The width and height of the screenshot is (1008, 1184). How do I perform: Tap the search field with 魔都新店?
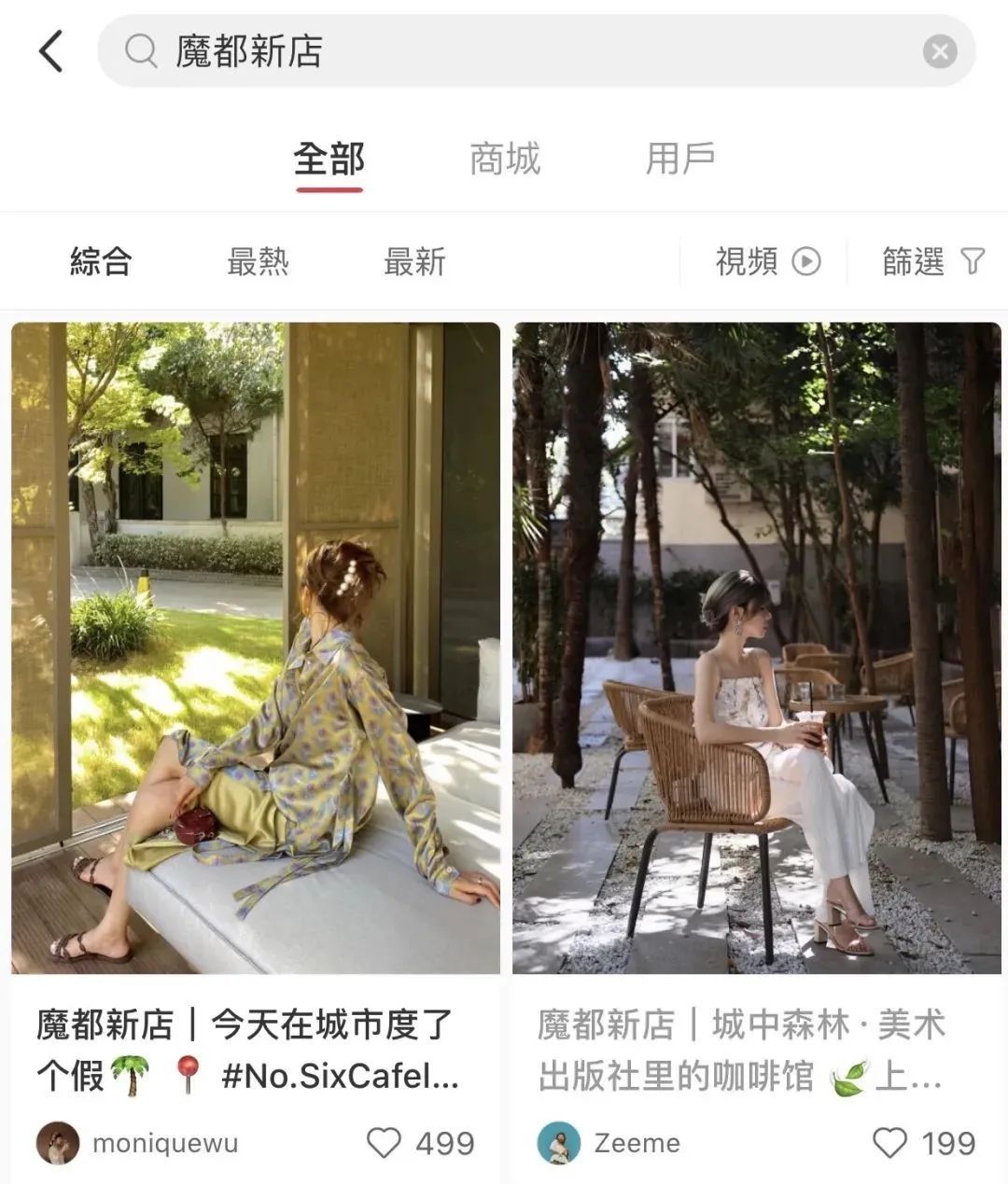(x=523, y=50)
